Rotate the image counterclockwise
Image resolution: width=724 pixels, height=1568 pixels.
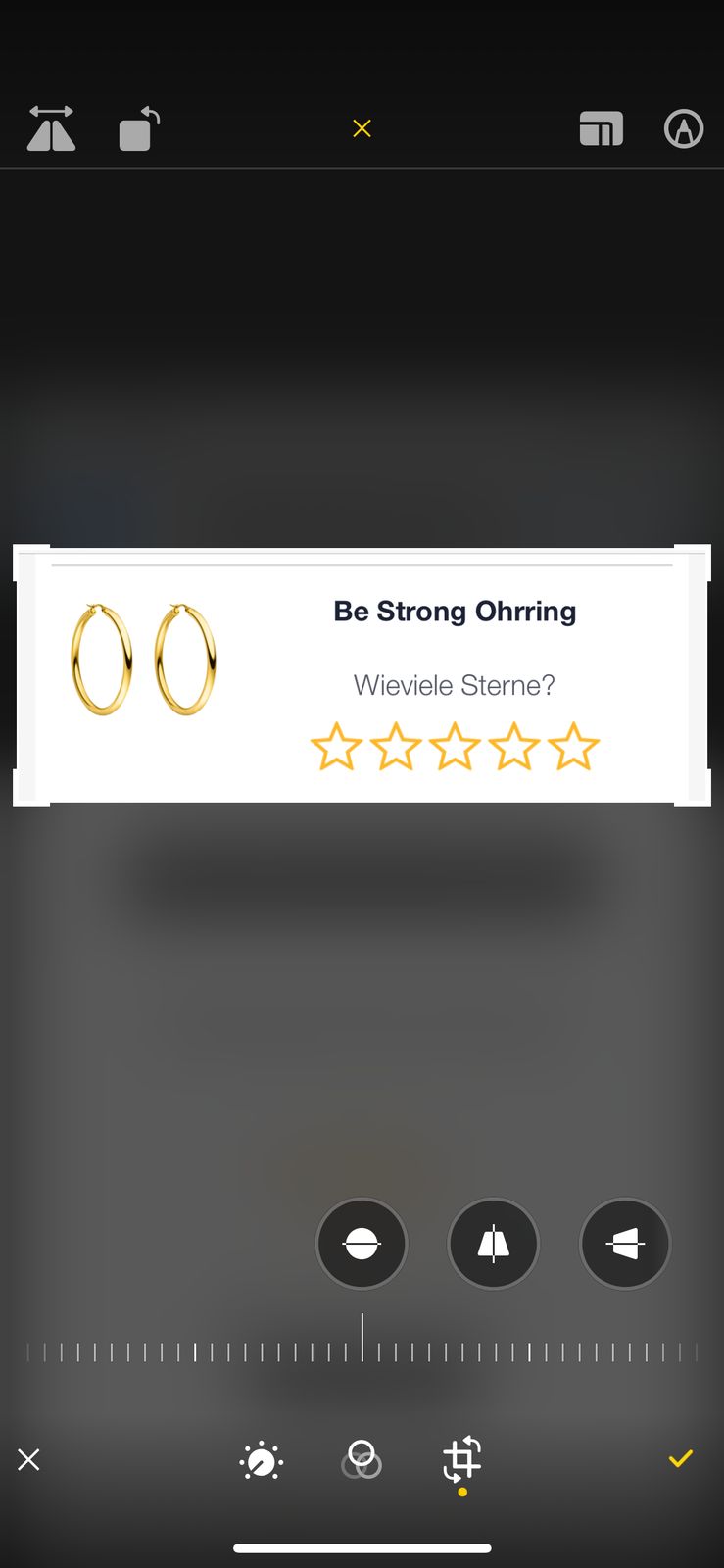pos(139,128)
